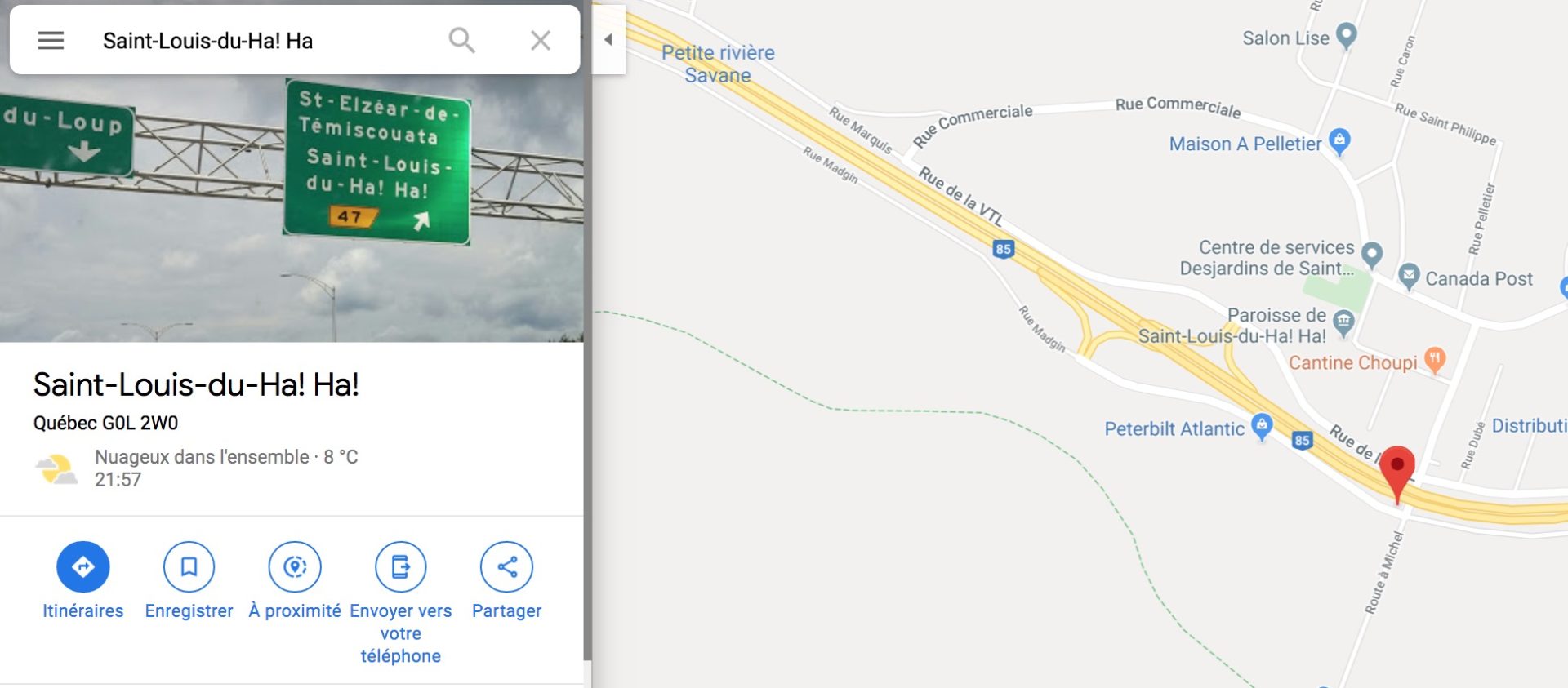Open the Salon Lise map marker
Viewport: 1568px width, 688px height.
point(1346,35)
